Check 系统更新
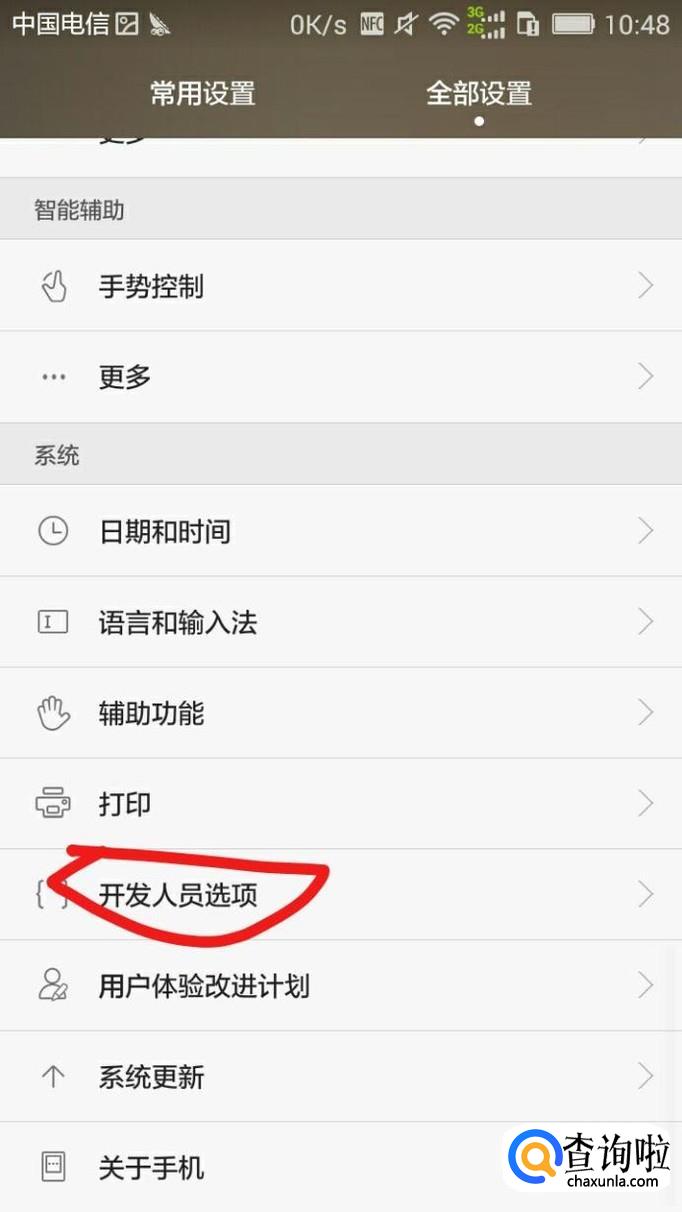The width and height of the screenshot is (682, 1212). pos(340,1077)
